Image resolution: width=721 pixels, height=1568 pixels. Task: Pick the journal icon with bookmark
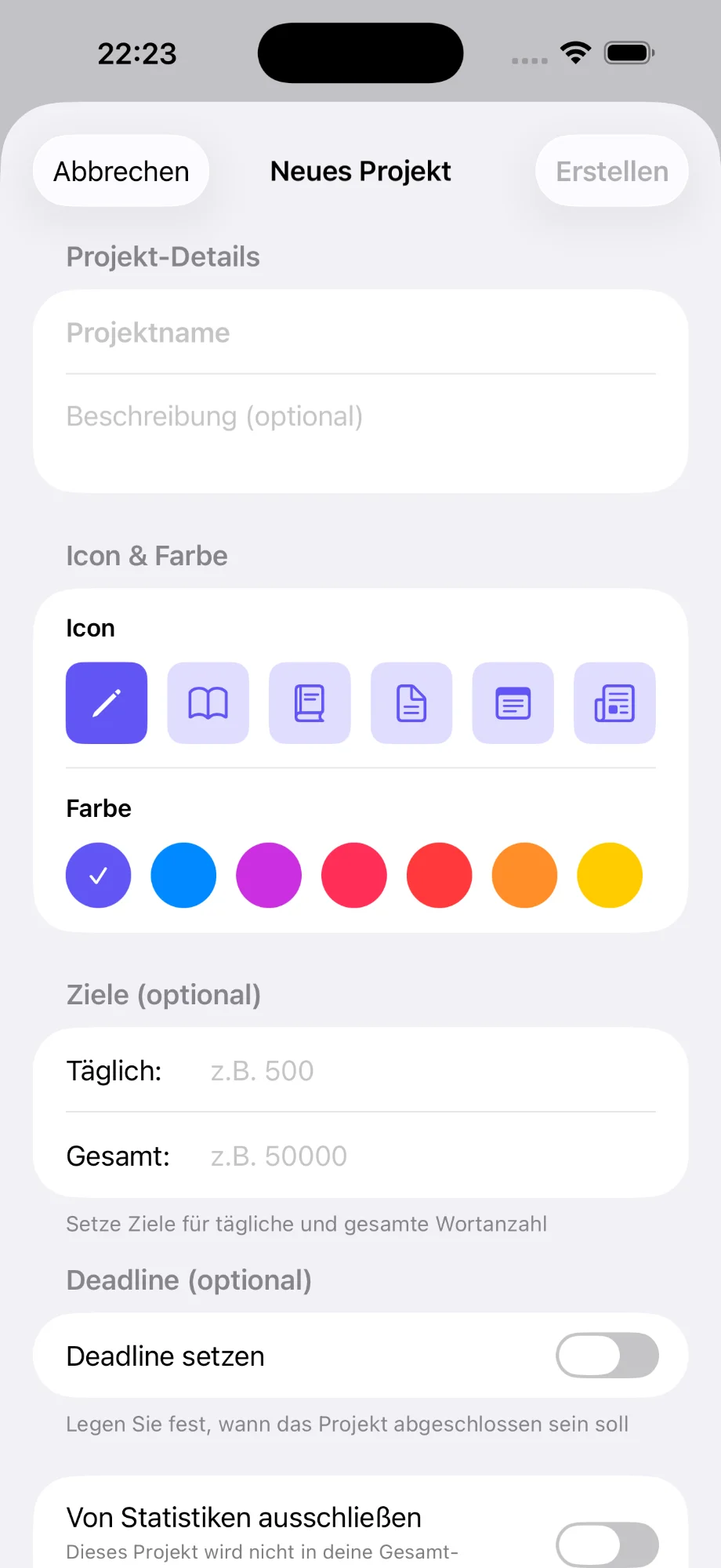[x=310, y=702]
